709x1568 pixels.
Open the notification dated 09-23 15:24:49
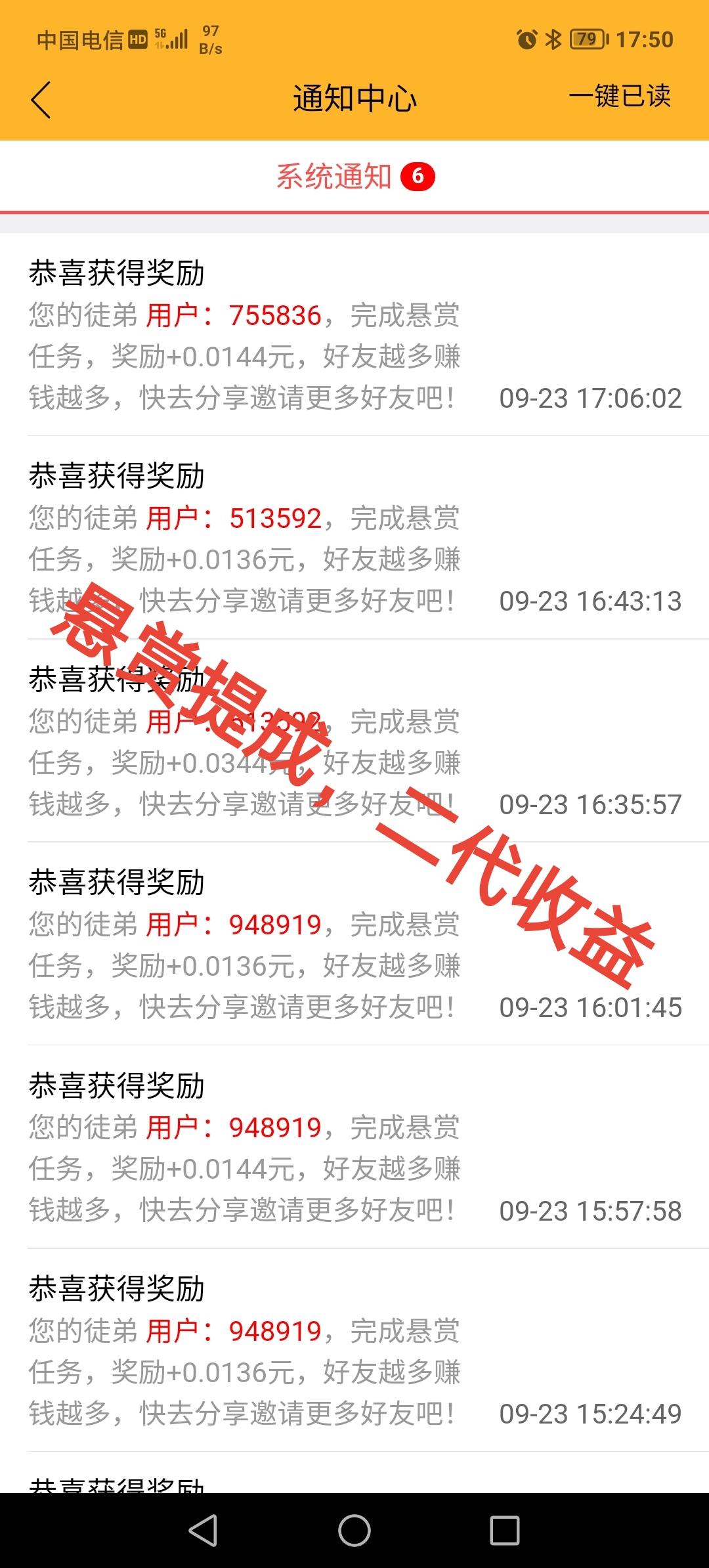(x=354, y=1351)
